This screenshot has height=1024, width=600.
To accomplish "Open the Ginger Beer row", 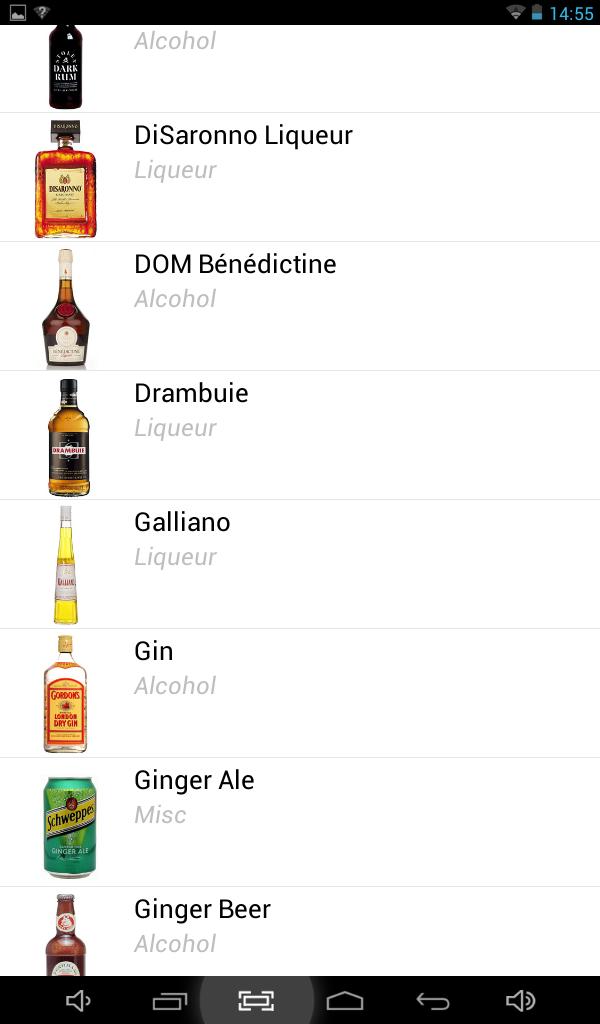I will [300, 932].
